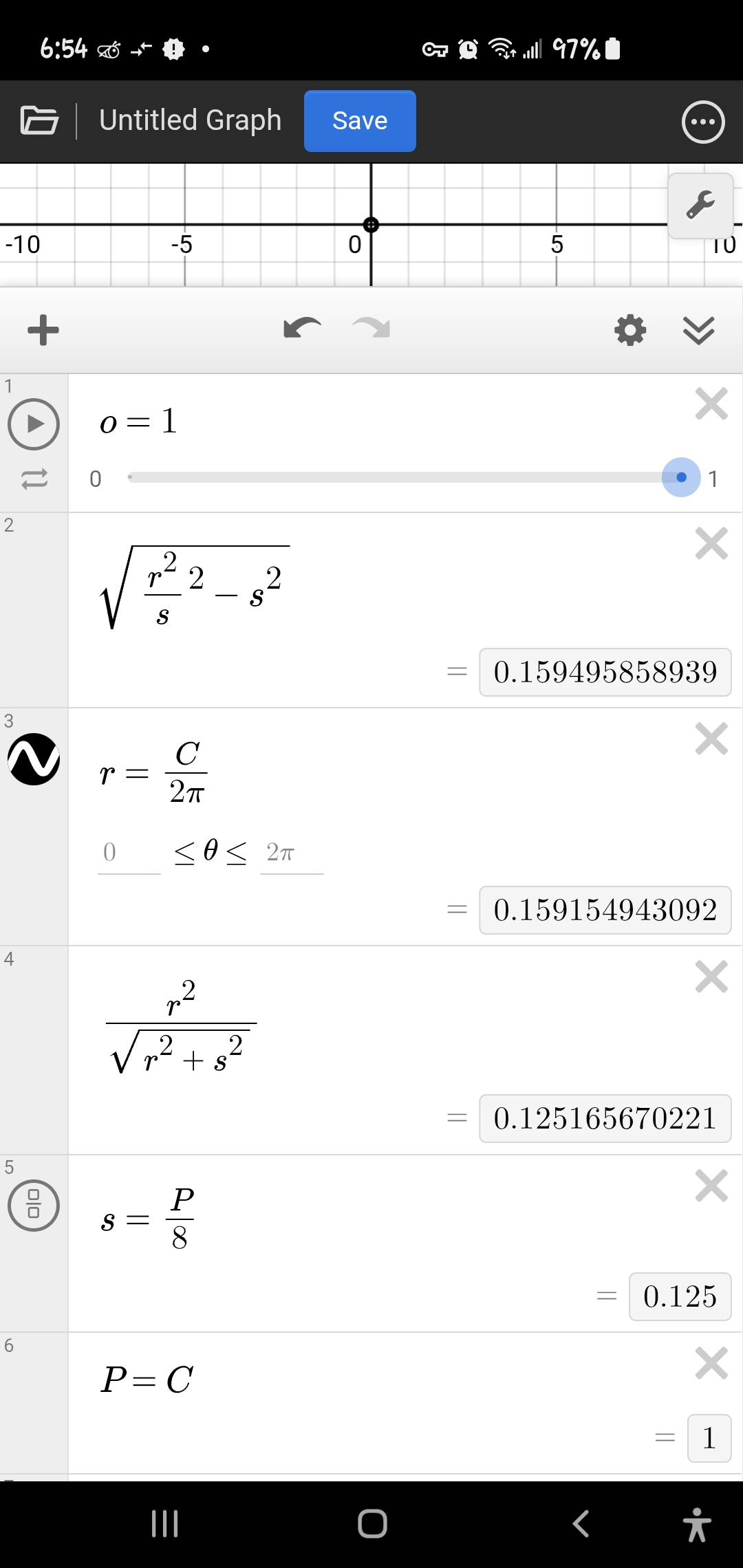The height and width of the screenshot is (1568, 743).
Task: Tap the Untitled Graph title
Action: tap(189, 120)
